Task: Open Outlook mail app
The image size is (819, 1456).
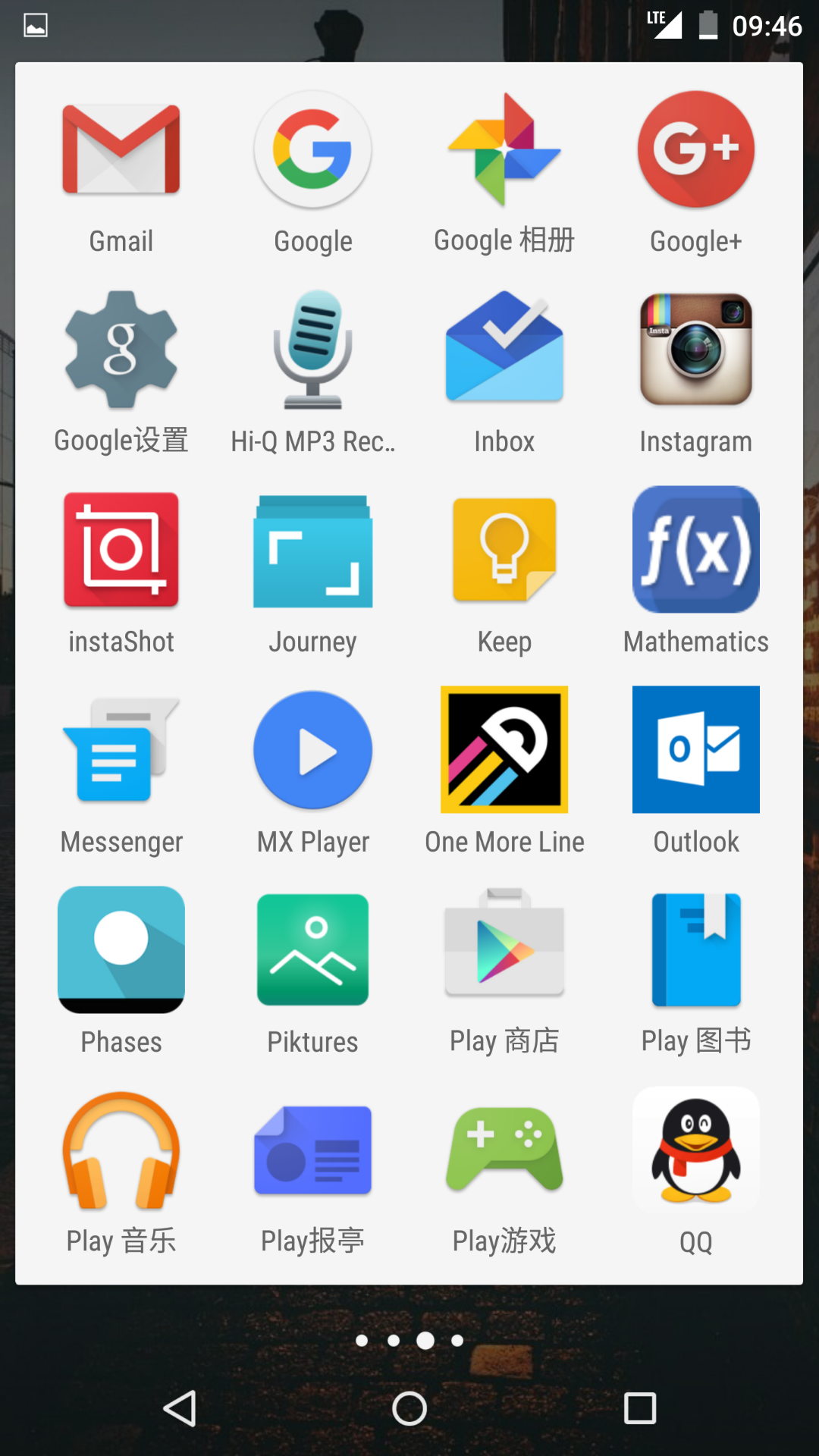Action: click(695, 750)
